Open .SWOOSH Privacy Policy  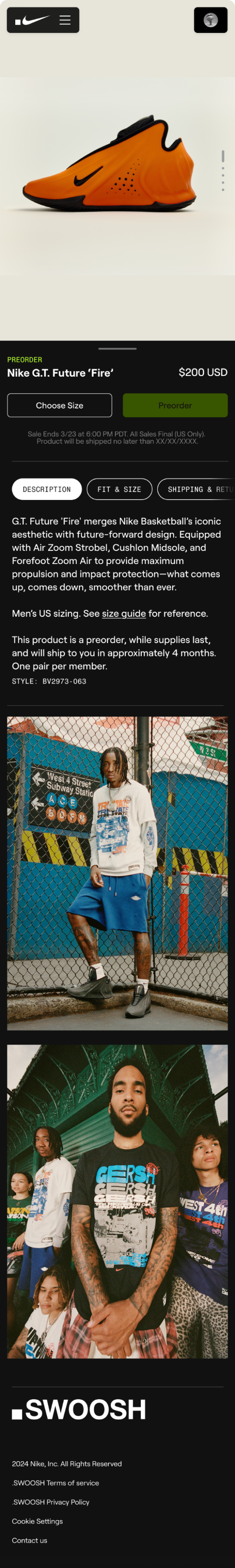pyautogui.click(x=51, y=1502)
